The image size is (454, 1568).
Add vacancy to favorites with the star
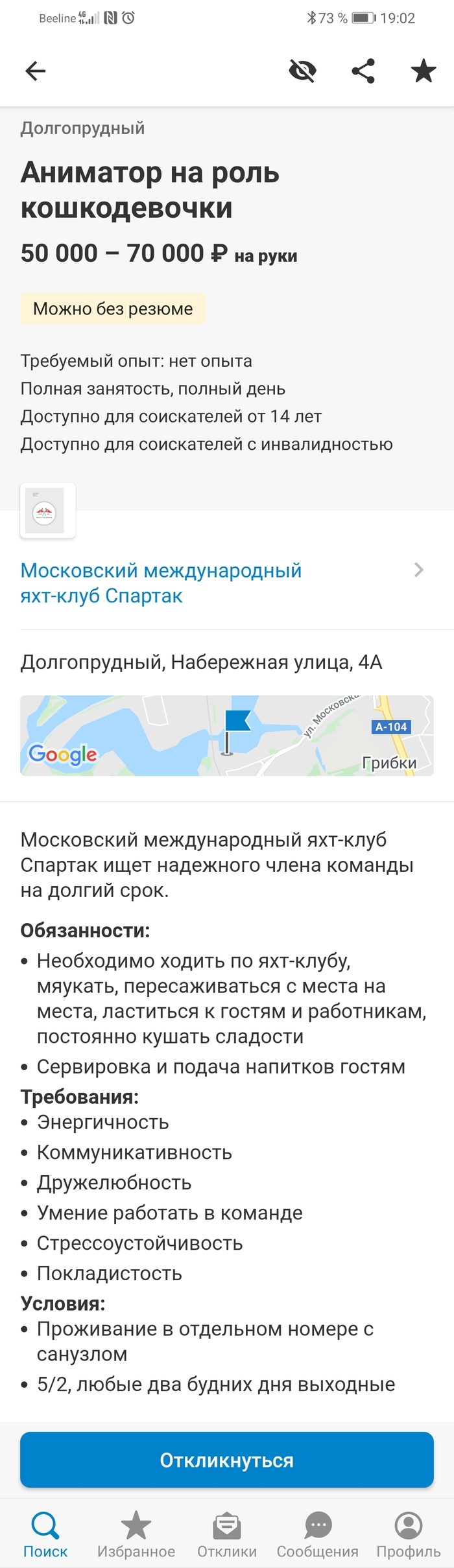click(424, 71)
